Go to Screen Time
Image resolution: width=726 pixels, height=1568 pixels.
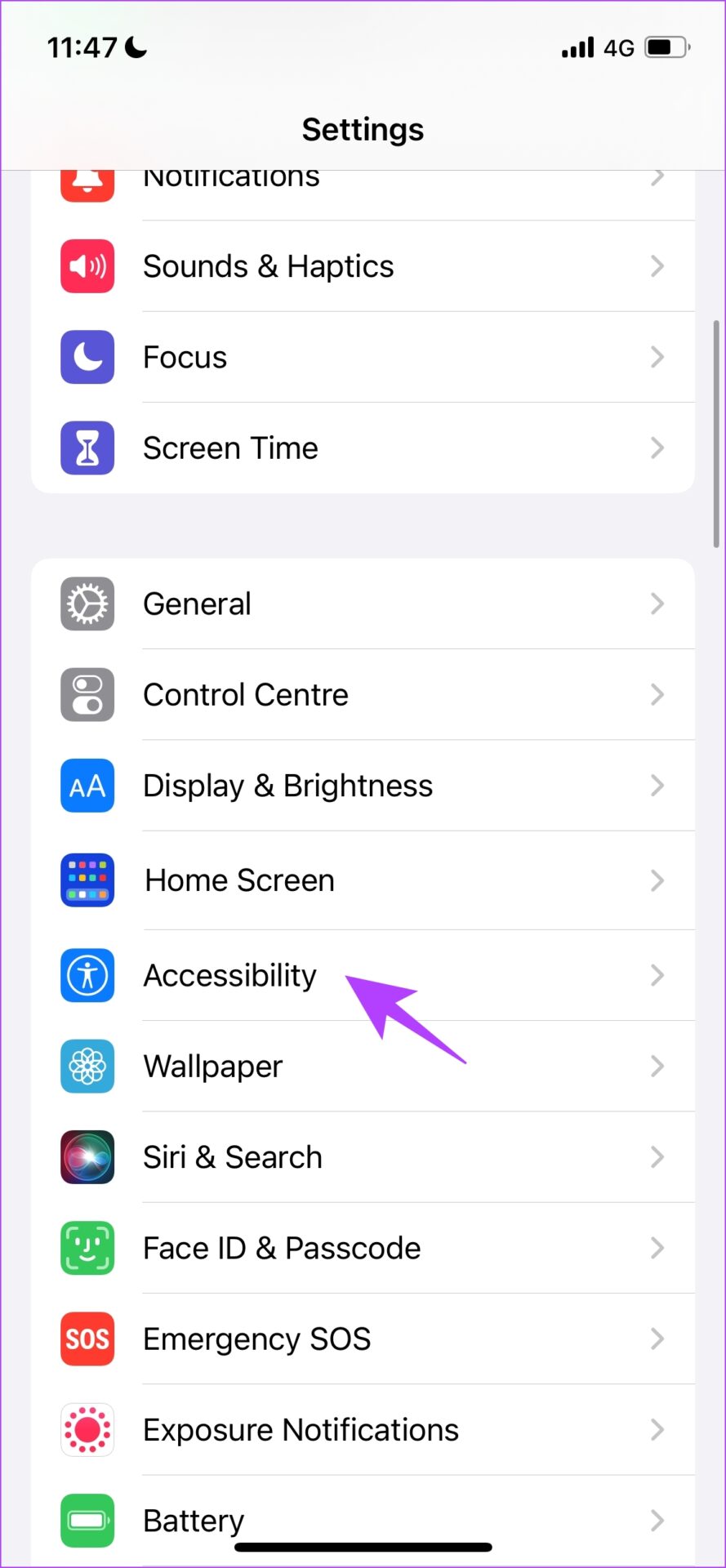[231, 448]
